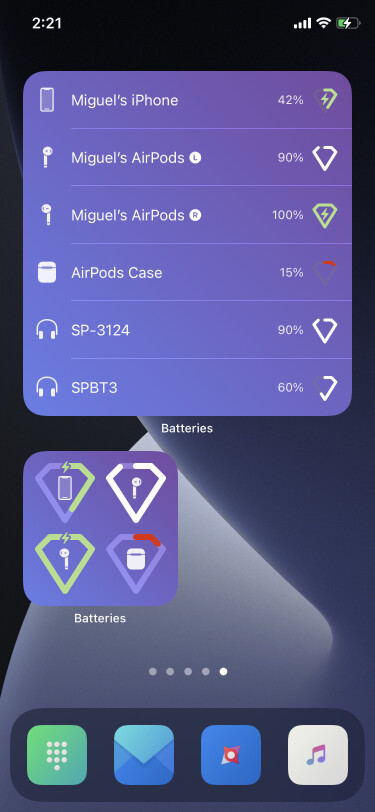Open the small Batteries diamond widget
Screen dimensions: 375x812
100,528
